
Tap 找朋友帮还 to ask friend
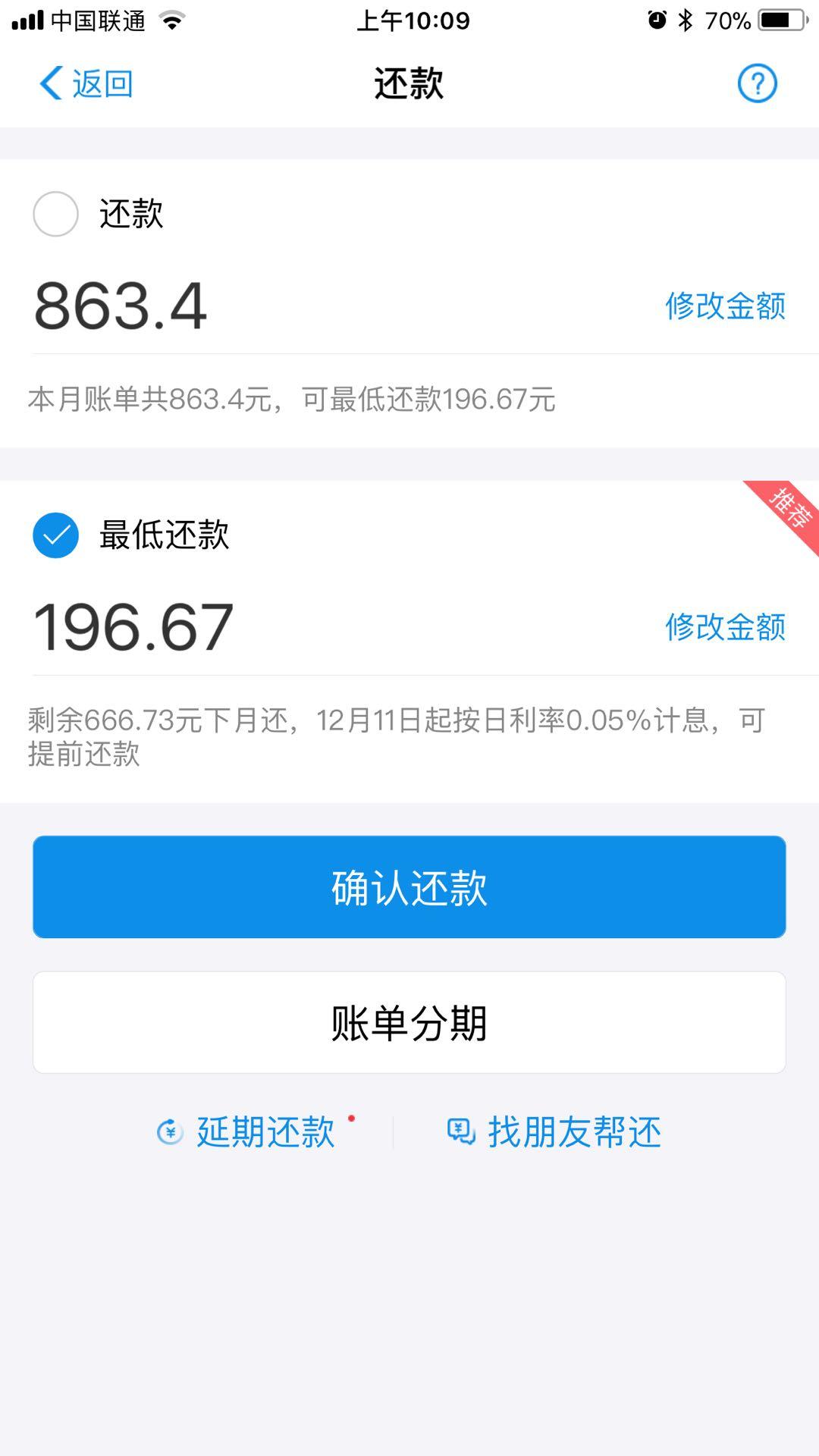click(x=555, y=1132)
